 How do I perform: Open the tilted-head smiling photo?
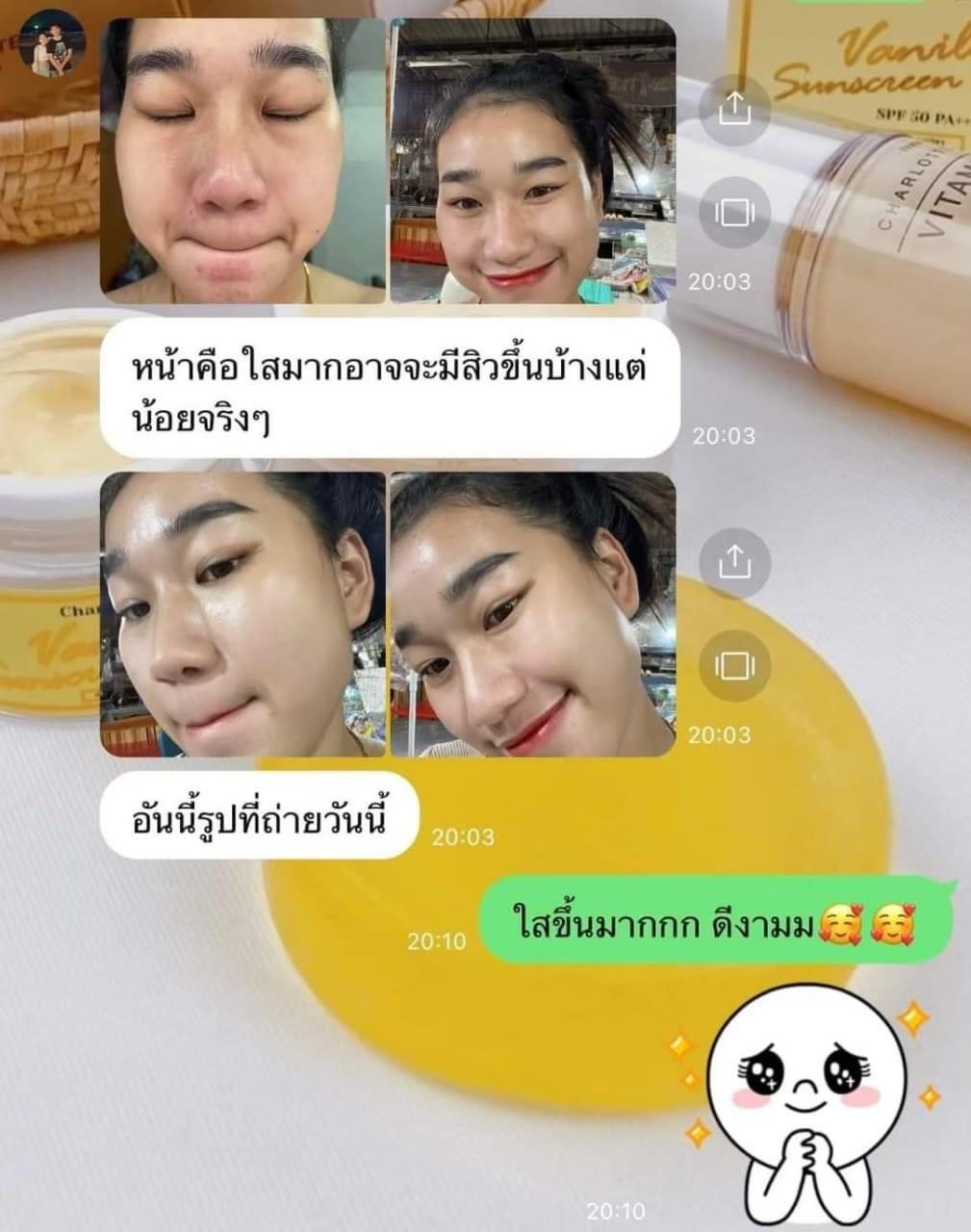tap(531, 613)
